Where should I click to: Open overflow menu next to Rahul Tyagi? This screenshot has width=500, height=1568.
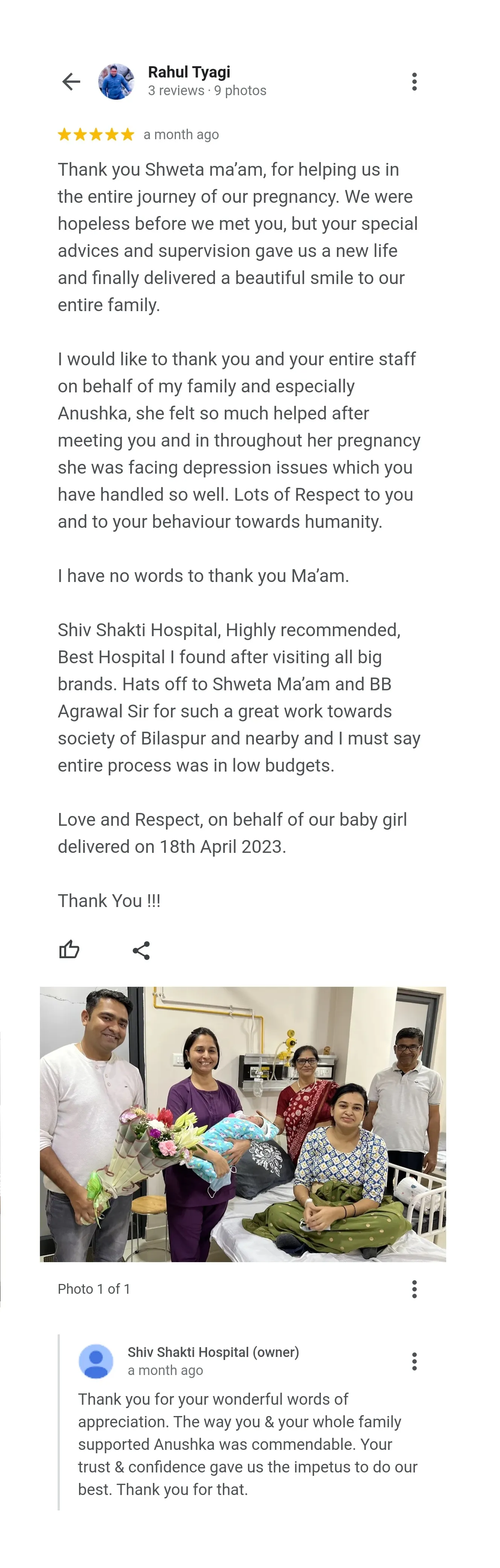tap(414, 82)
